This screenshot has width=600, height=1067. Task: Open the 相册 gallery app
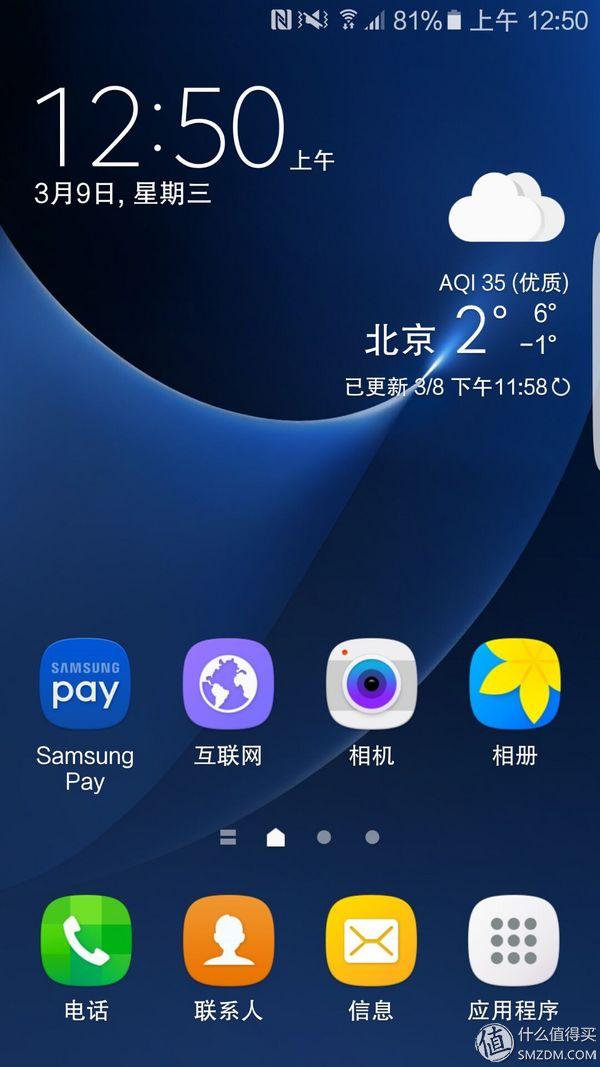pos(514,685)
